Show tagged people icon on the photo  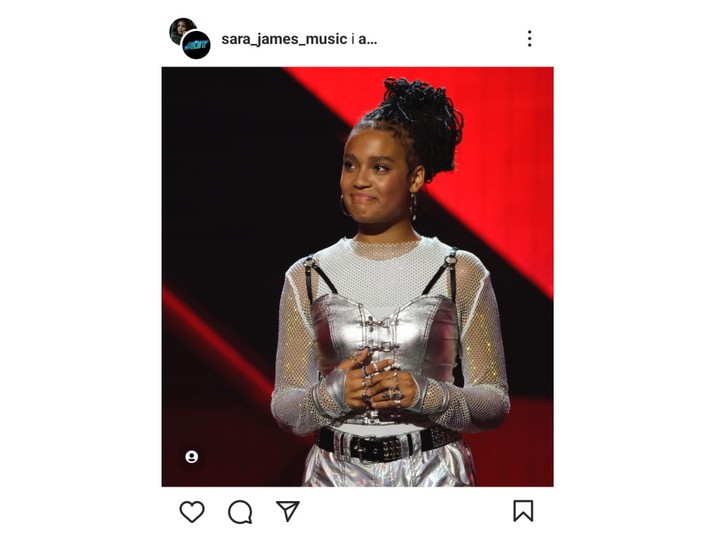point(191,457)
